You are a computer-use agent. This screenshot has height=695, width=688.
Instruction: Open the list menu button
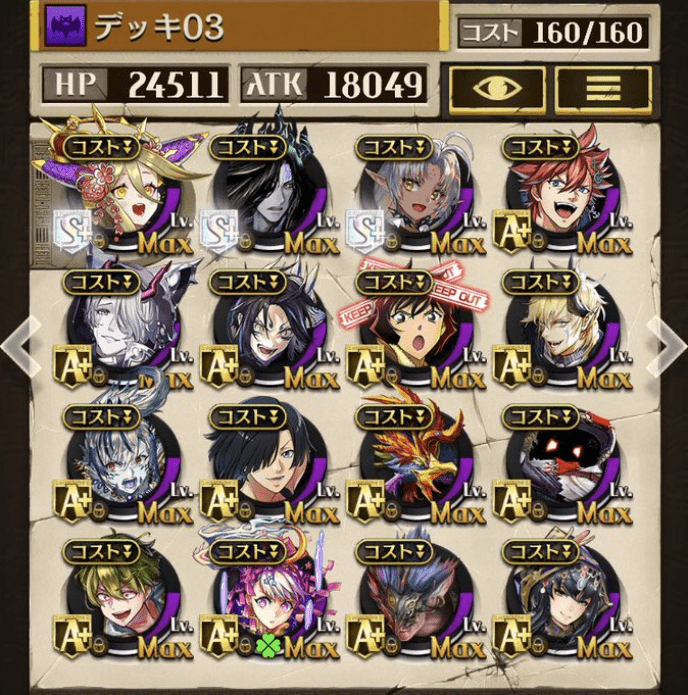pyautogui.click(x=601, y=88)
